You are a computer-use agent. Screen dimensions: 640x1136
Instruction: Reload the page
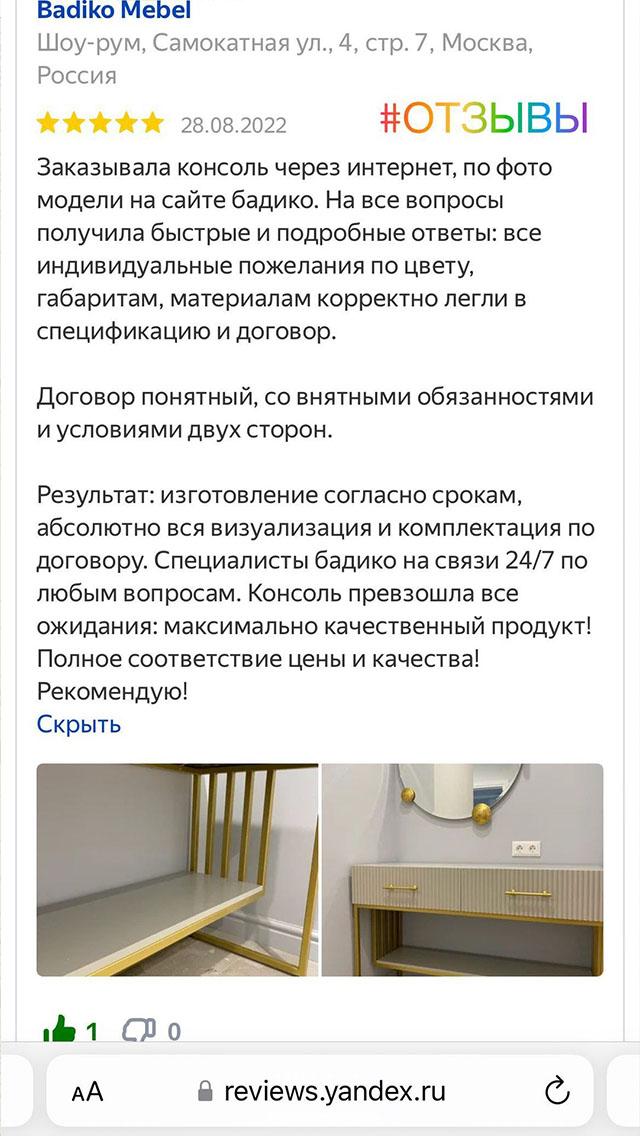[x=555, y=1090]
